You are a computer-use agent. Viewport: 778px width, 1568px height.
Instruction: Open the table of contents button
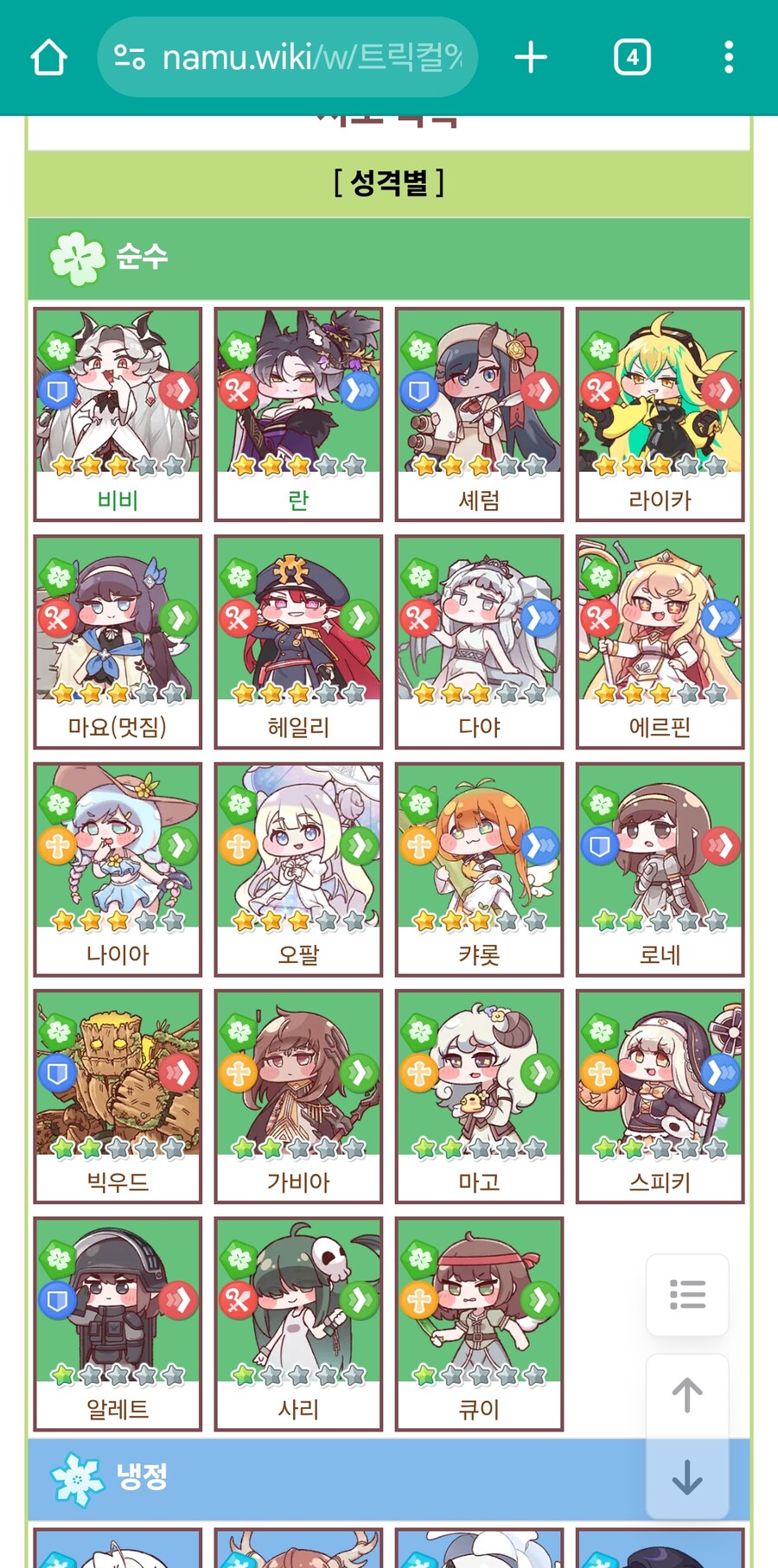[x=687, y=1294]
